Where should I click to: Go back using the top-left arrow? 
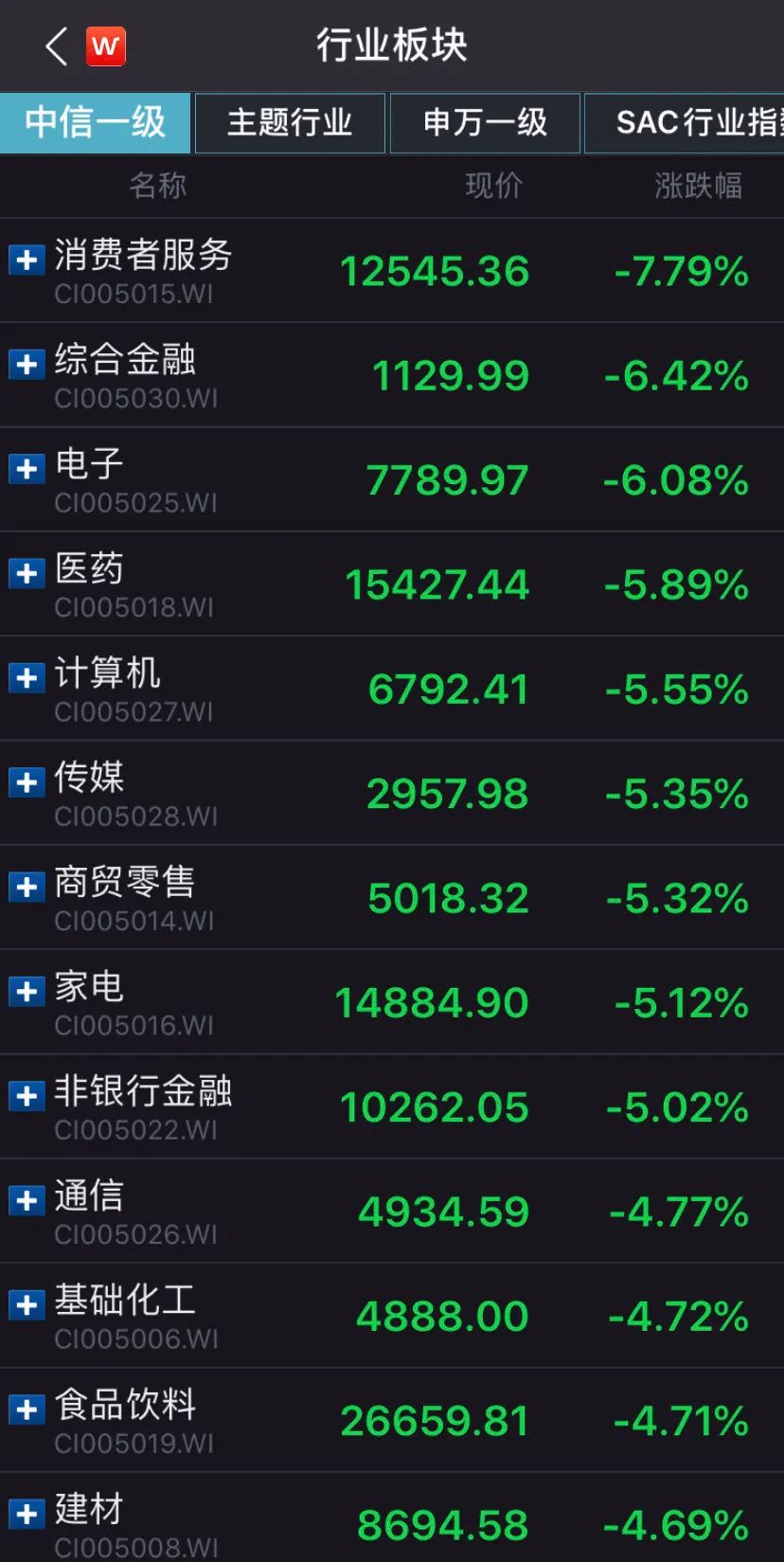tap(57, 45)
